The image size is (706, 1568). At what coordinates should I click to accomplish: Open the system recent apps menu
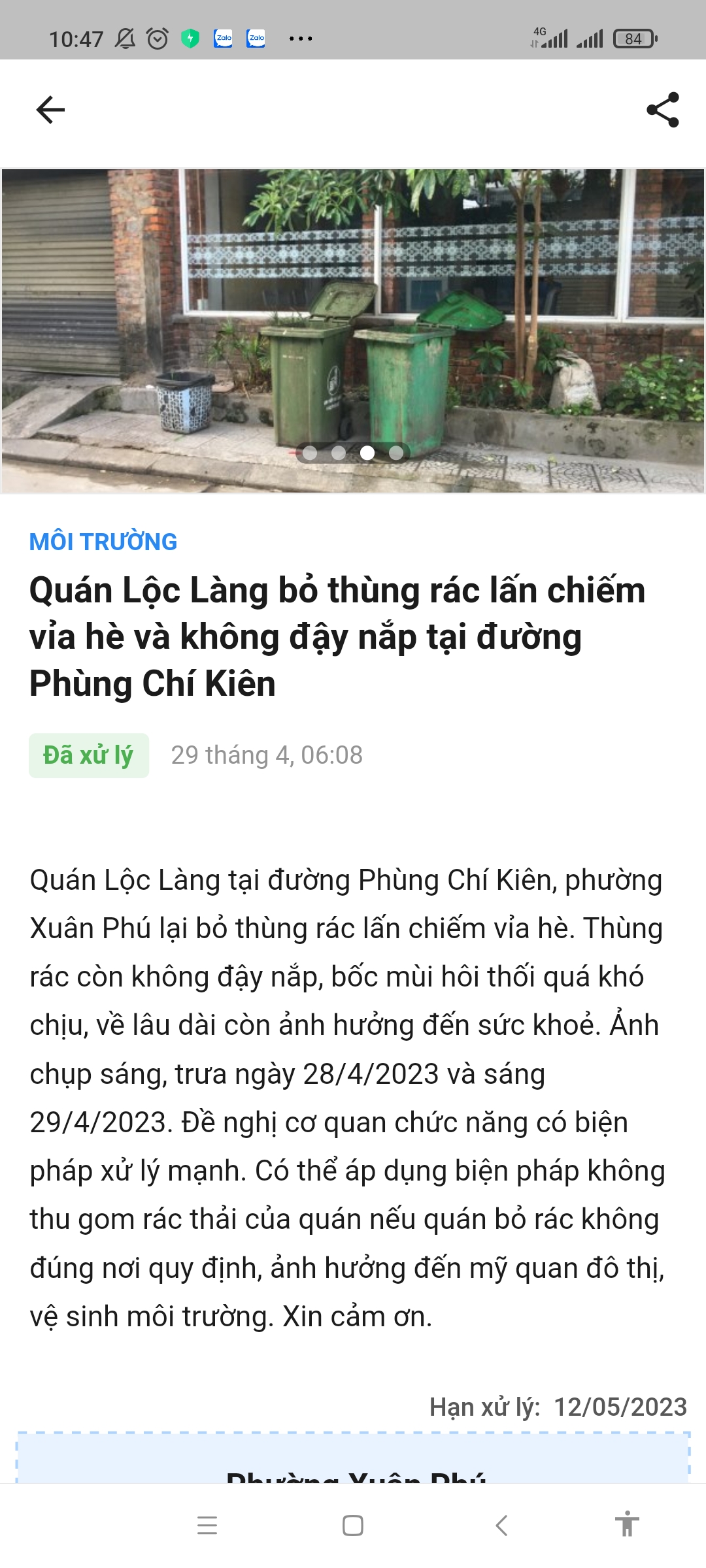click(207, 1526)
